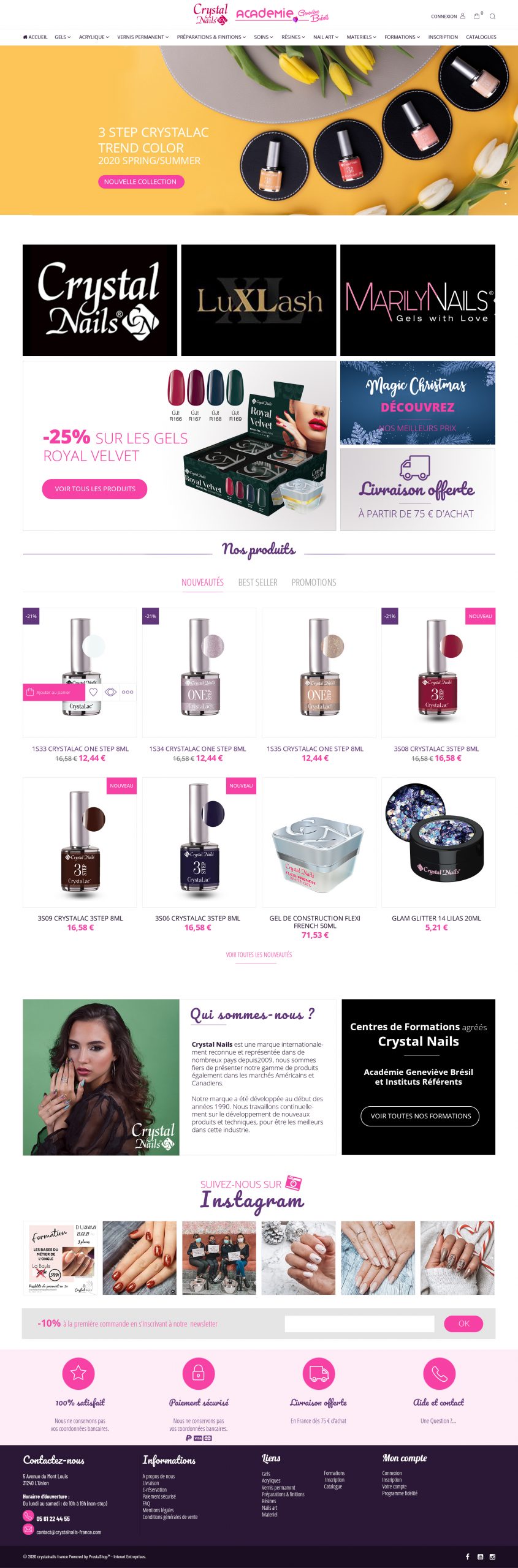This screenshot has height=1568, width=518.
Task: Tap the Nouvelle Collection button
Action: tap(140, 182)
